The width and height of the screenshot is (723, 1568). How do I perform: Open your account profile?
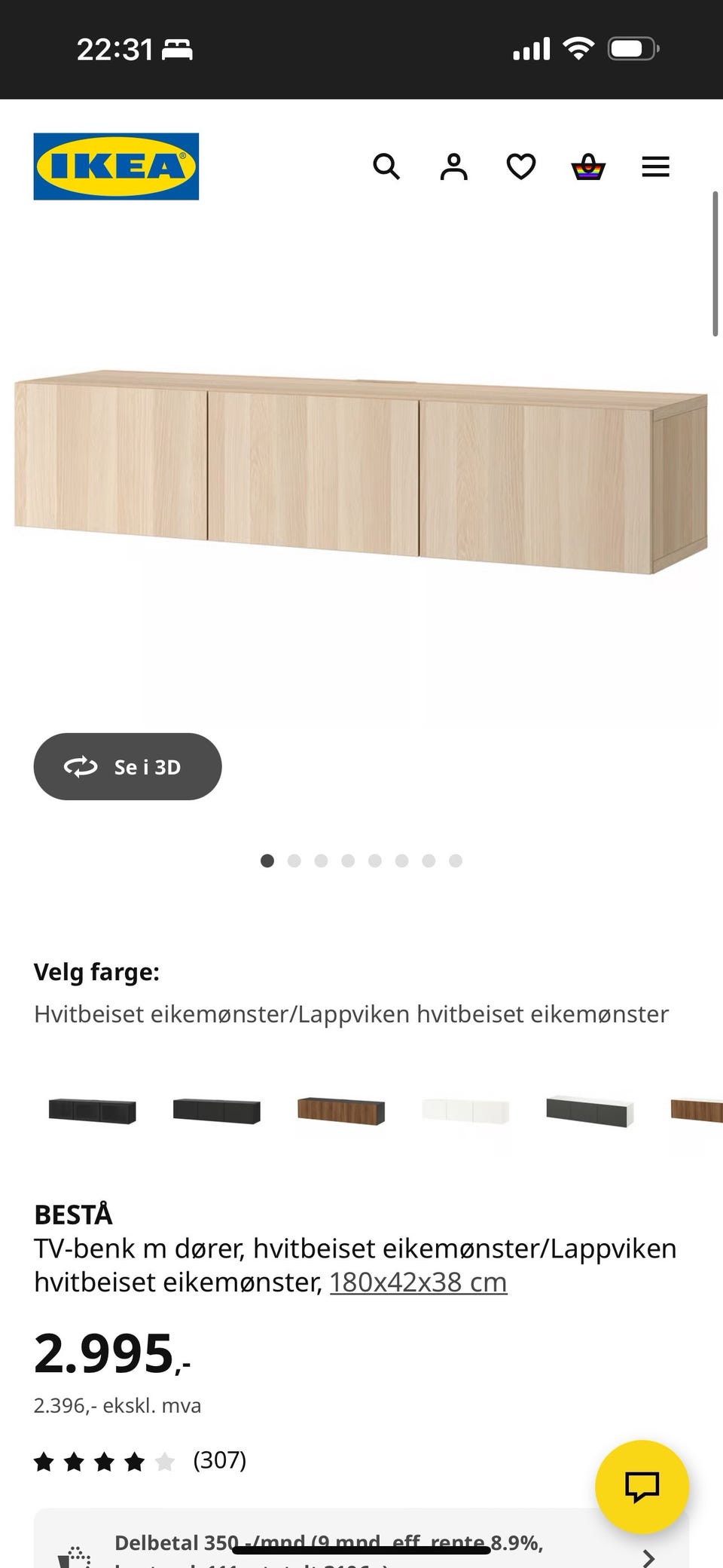click(453, 167)
